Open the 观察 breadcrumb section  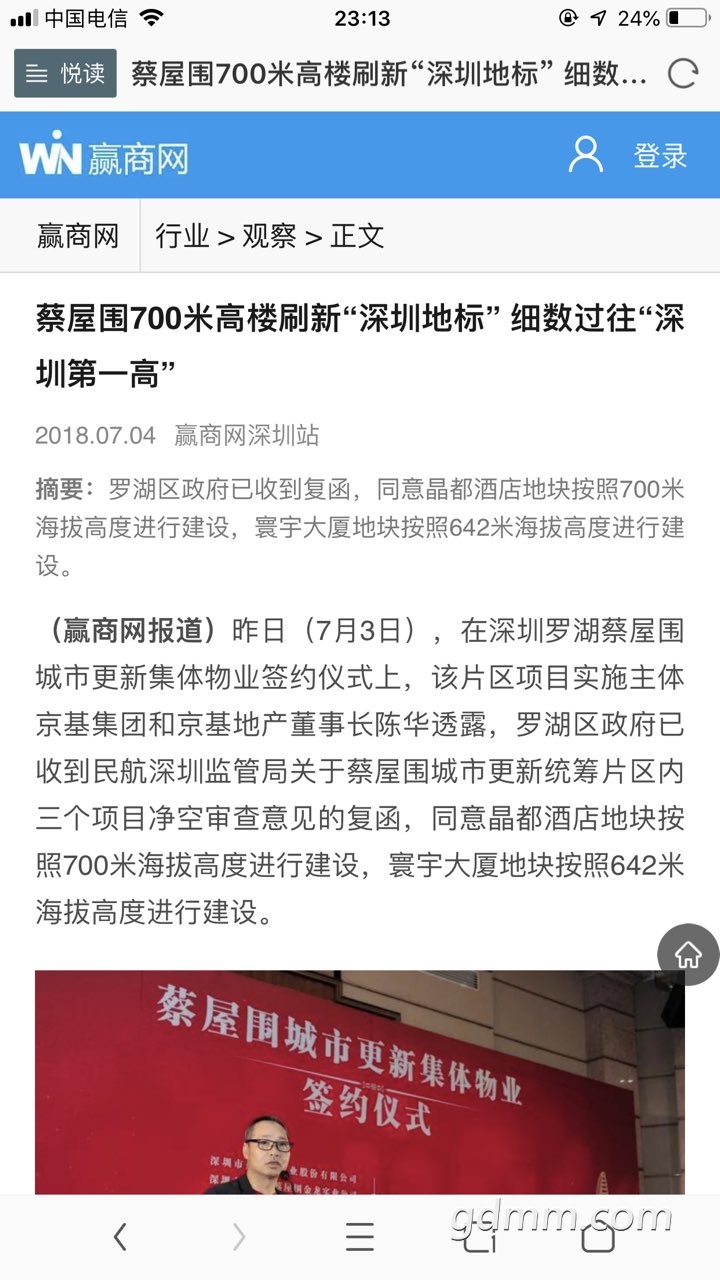(x=270, y=236)
